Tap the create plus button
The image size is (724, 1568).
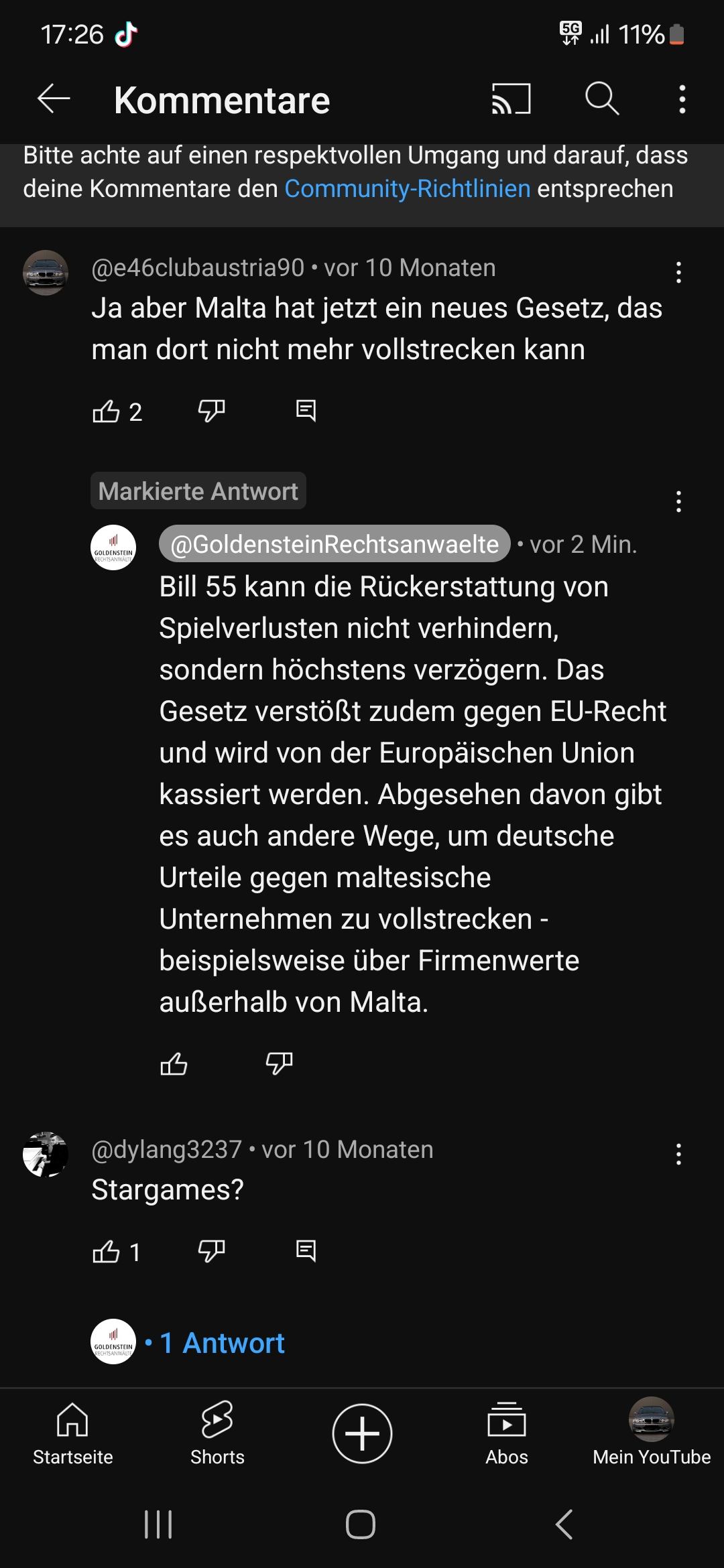[x=362, y=1433]
